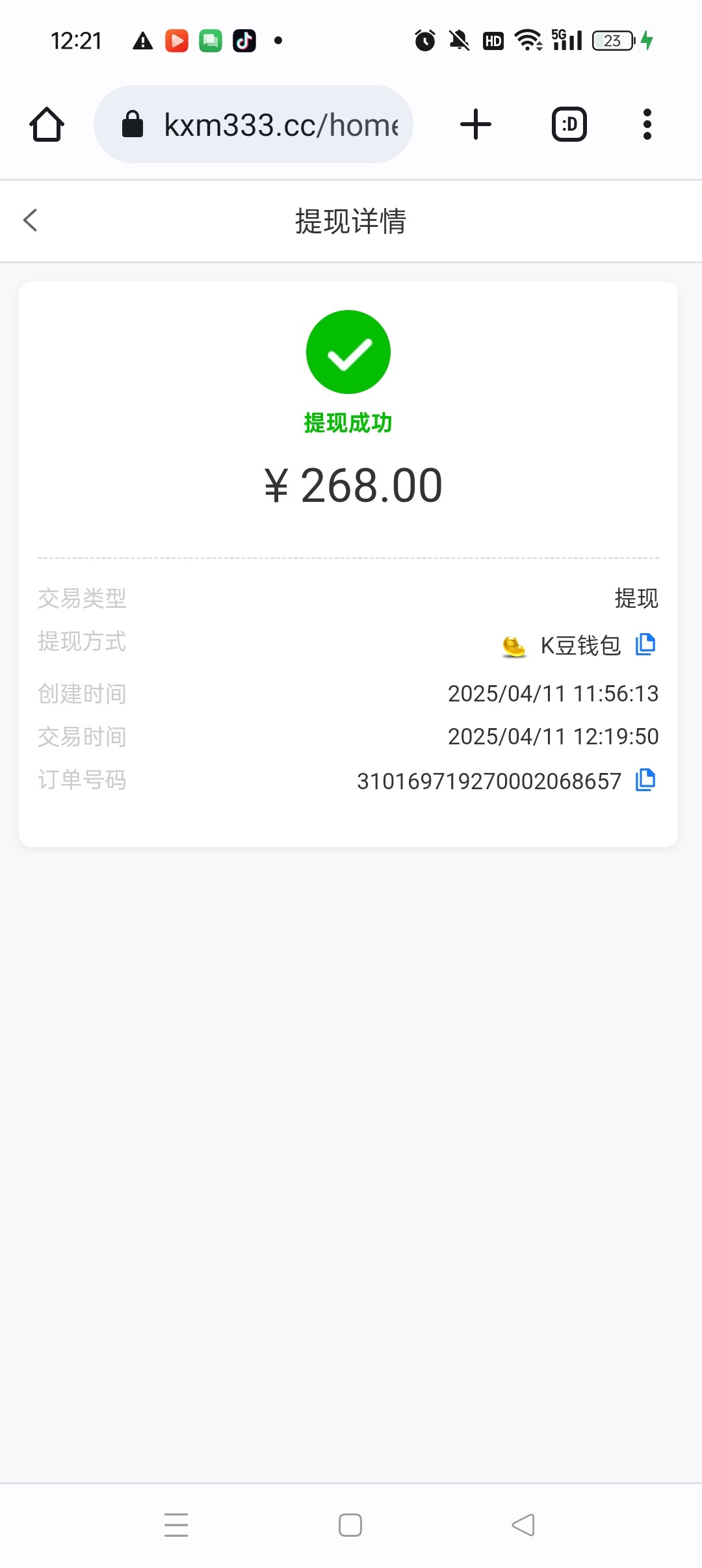The width and height of the screenshot is (702, 1568).
Task: Open the browser overflow menu
Action: click(x=647, y=124)
